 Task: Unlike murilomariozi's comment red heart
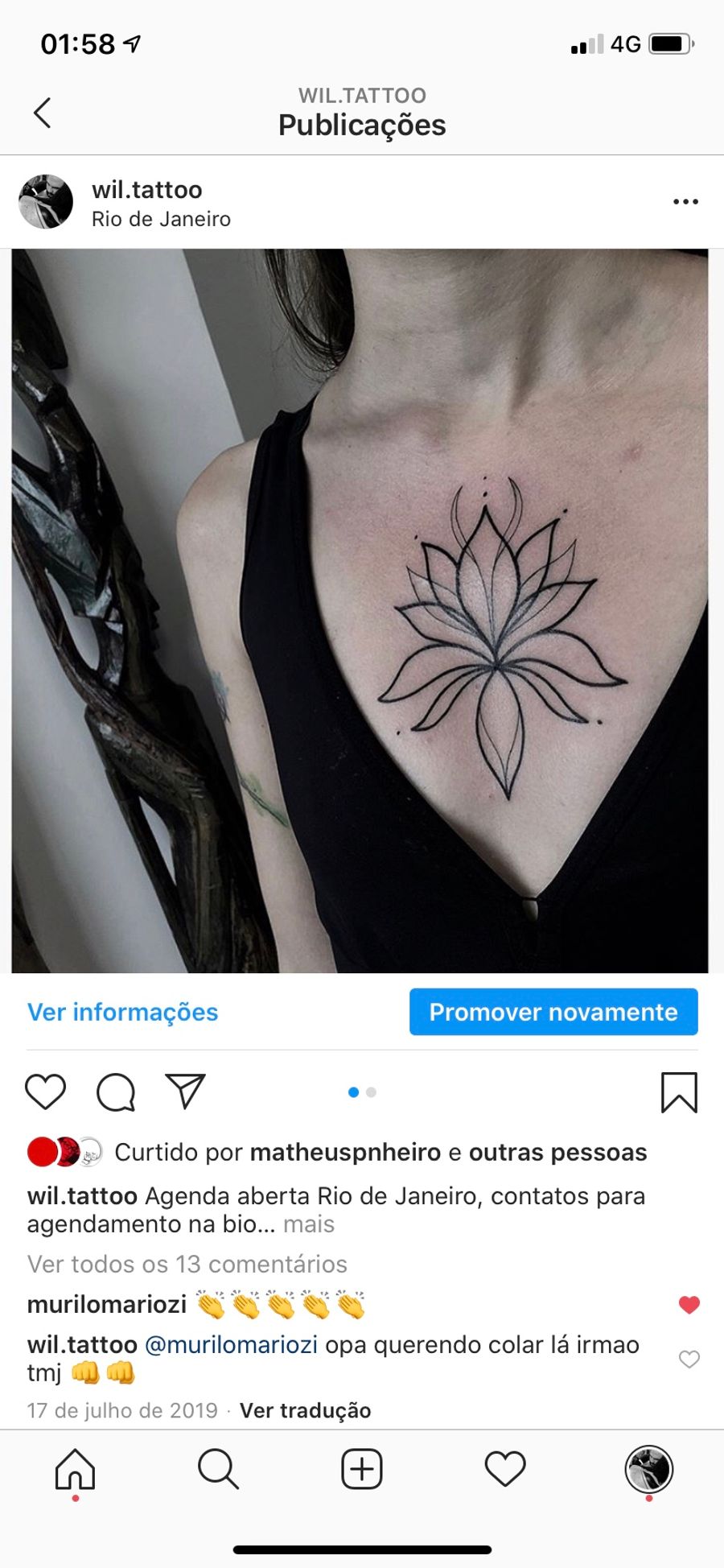689,1304
